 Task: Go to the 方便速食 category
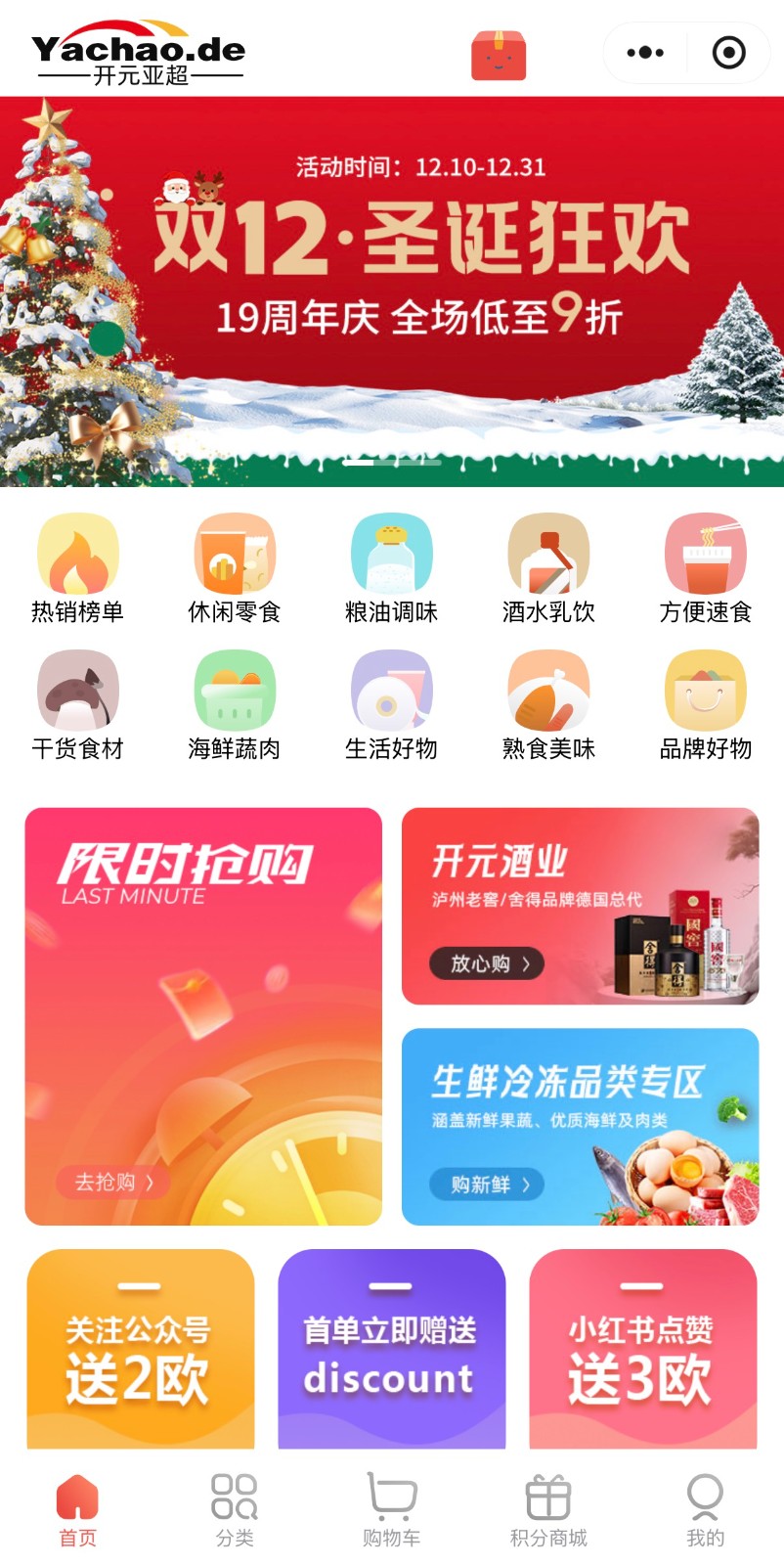705,569
